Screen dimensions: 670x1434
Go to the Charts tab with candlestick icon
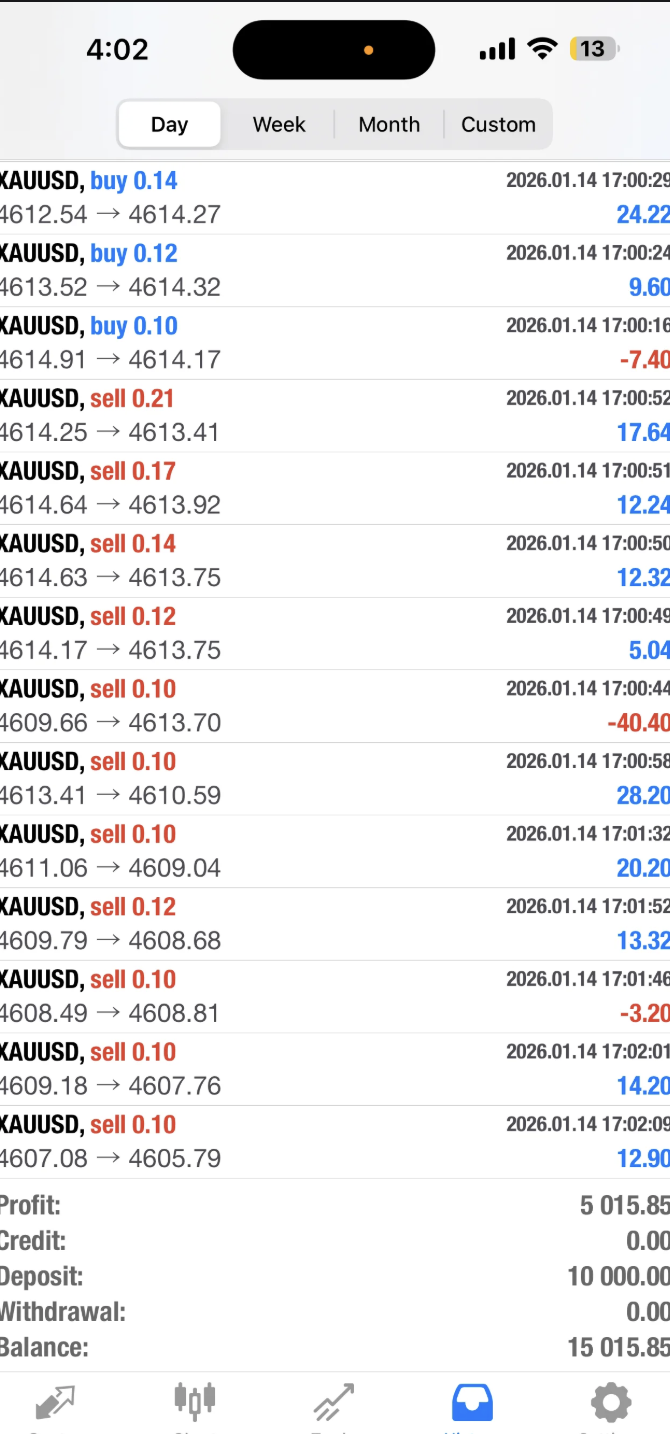click(194, 1402)
